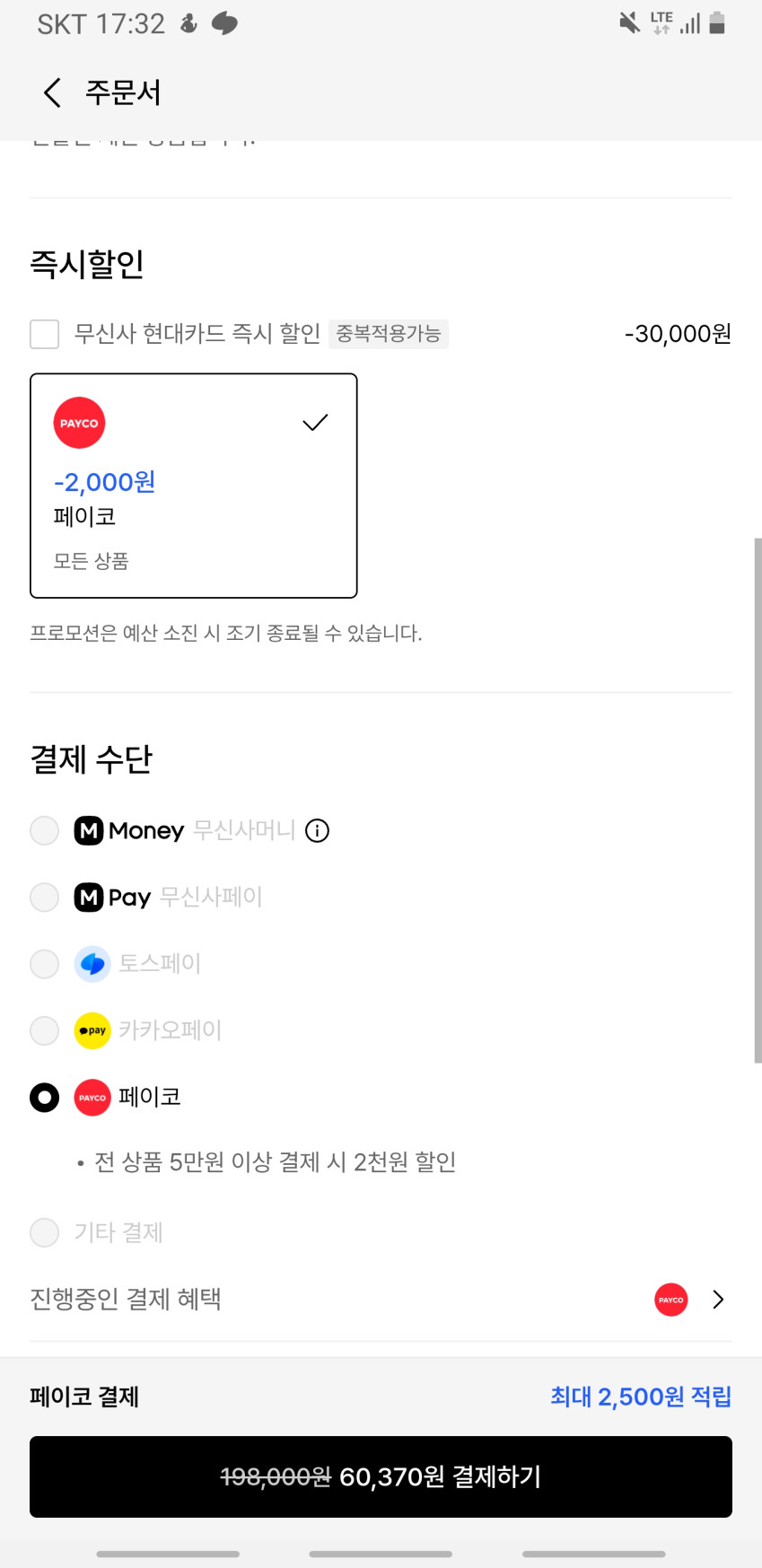Viewport: 762px width, 1568px height.
Task: Check the 무신사 현대카드 즉시 할인 box
Action: 45,334
